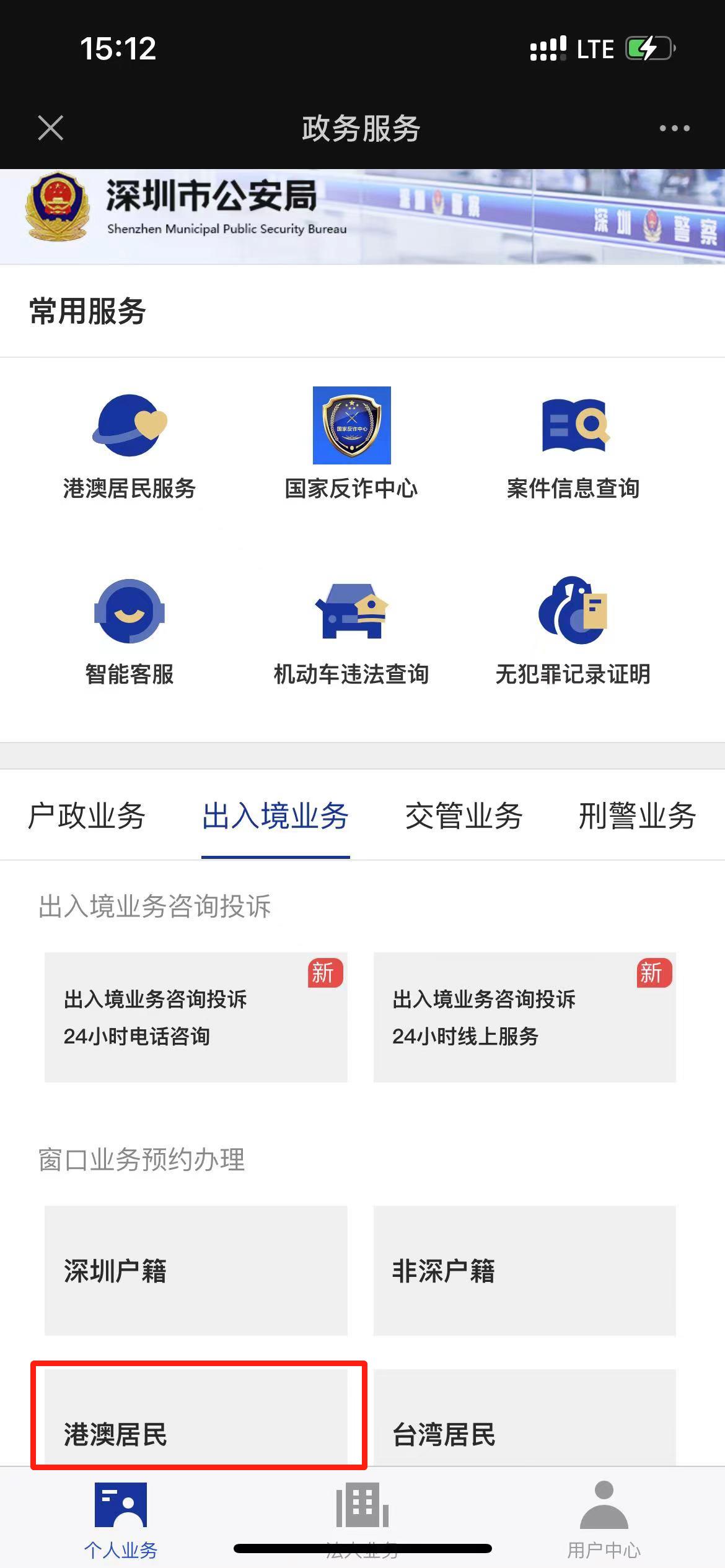Open 24小时线上服务 card
Image resolution: width=725 pixels, height=1568 pixels.
(524, 1017)
